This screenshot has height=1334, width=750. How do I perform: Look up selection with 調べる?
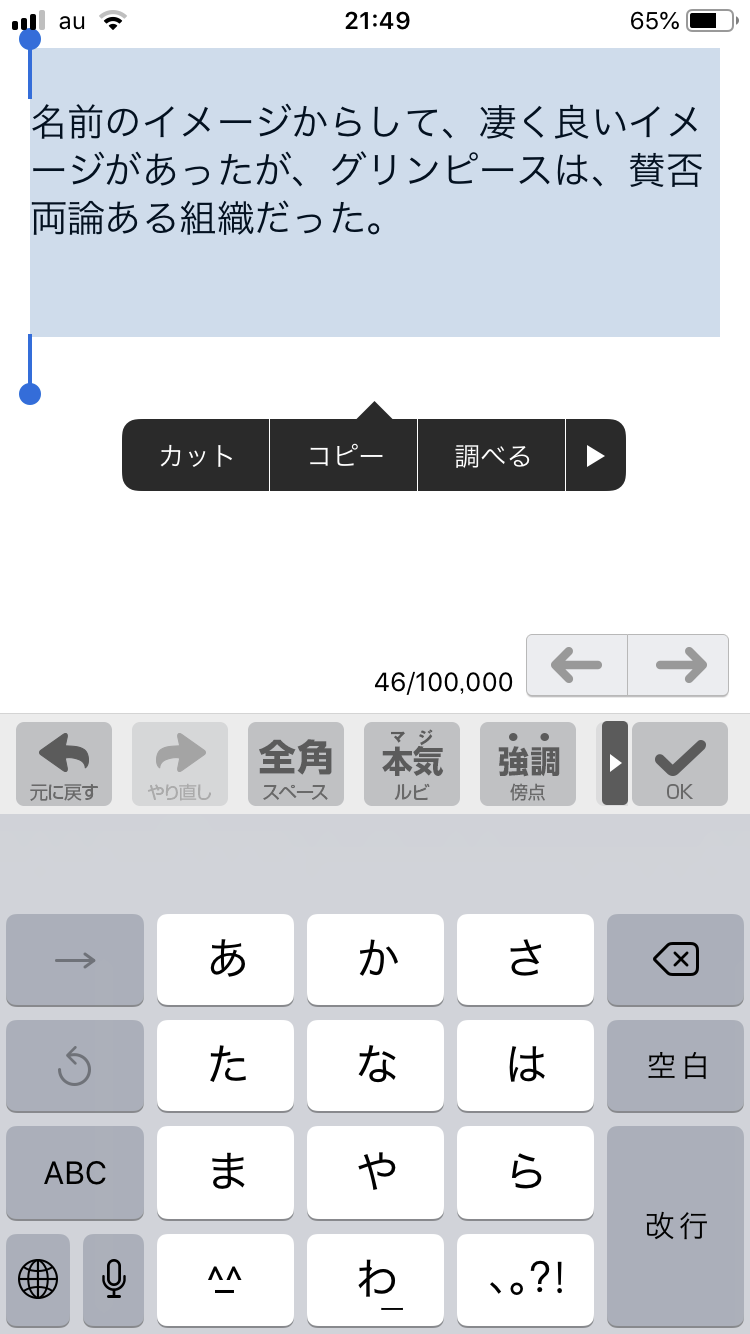[492, 456]
